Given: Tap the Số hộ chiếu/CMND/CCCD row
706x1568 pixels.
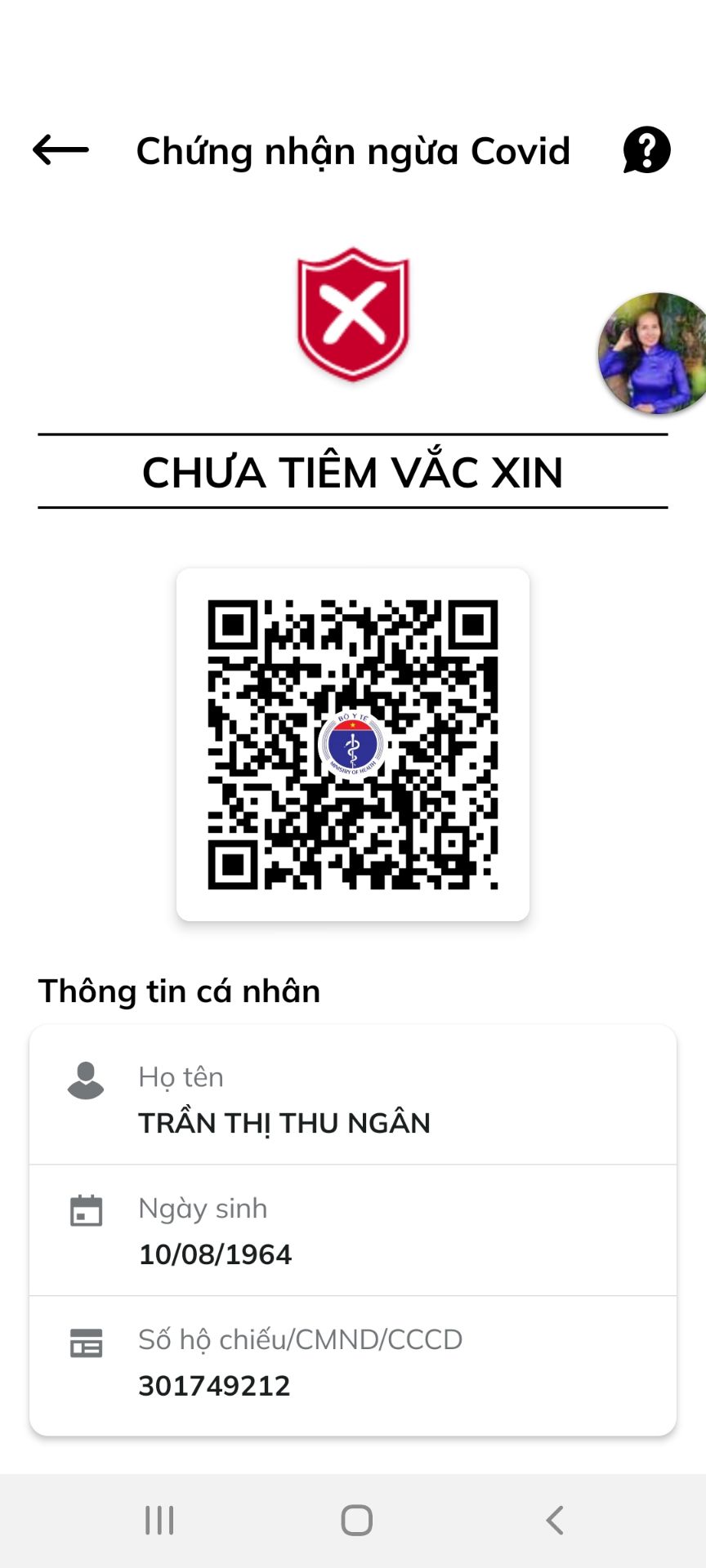Looking at the screenshot, I should pos(353,1360).
